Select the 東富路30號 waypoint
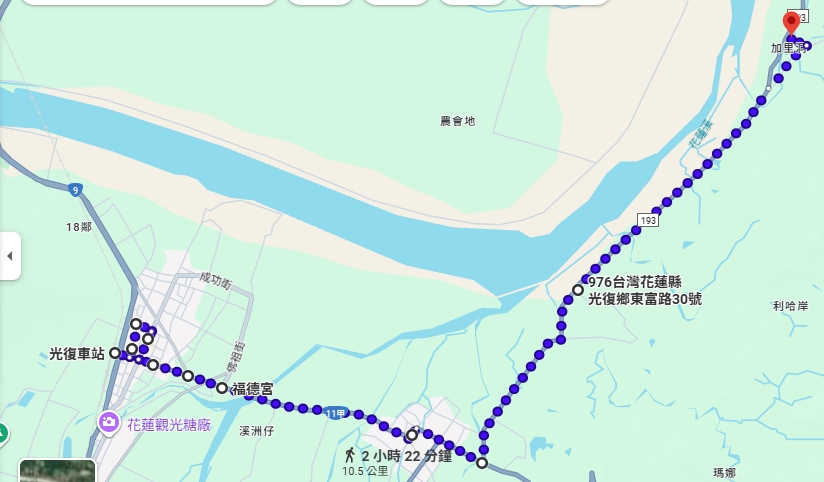 577,290
